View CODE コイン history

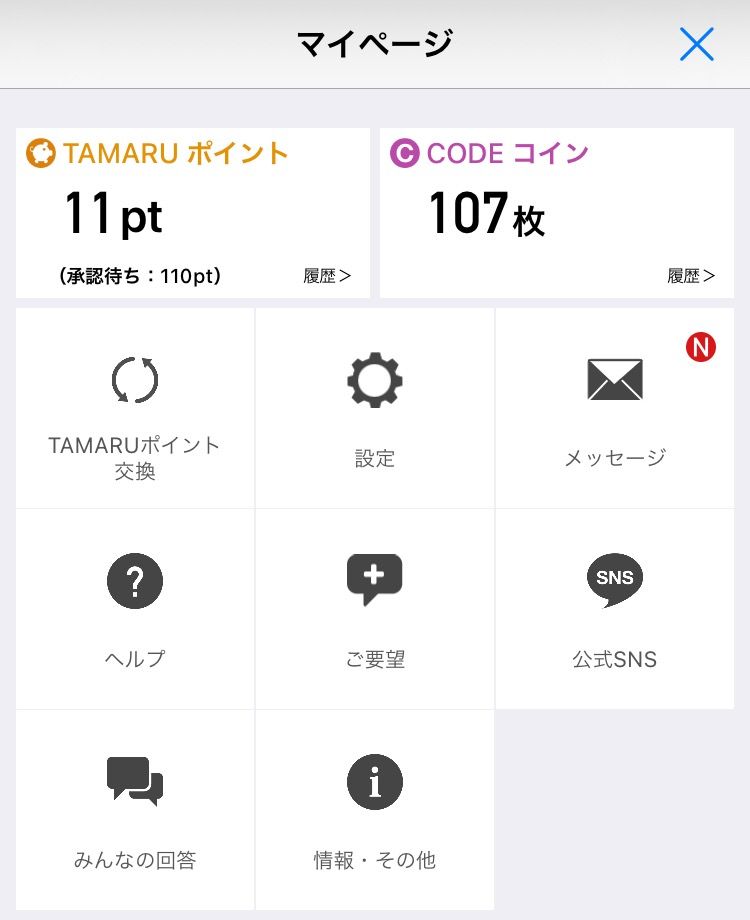click(x=691, y=276)
